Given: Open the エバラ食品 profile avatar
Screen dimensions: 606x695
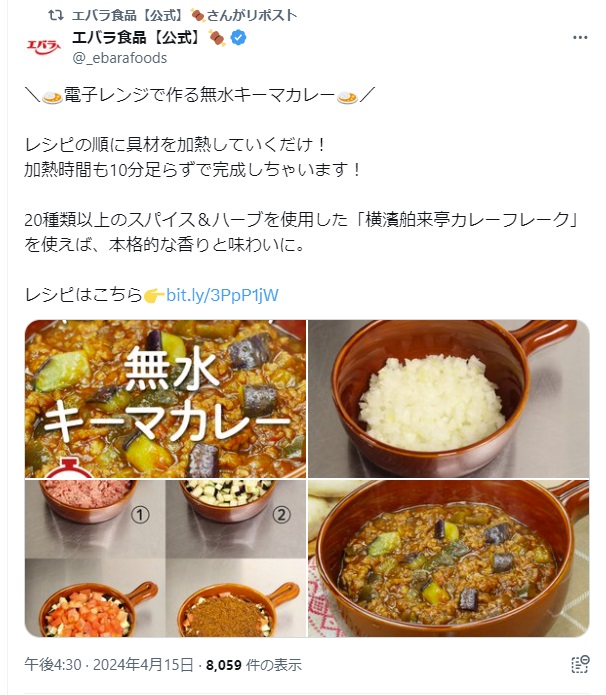Looking at the screenshot, I should coord(44,47).
